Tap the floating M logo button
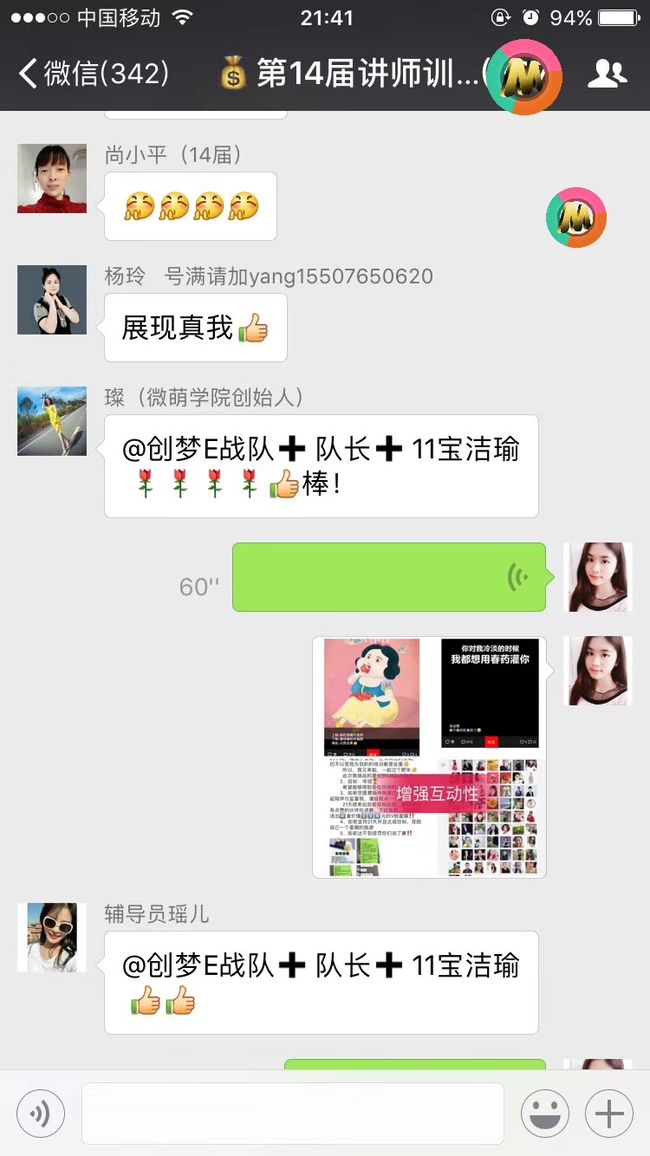650x1156 pixels. 576,217
